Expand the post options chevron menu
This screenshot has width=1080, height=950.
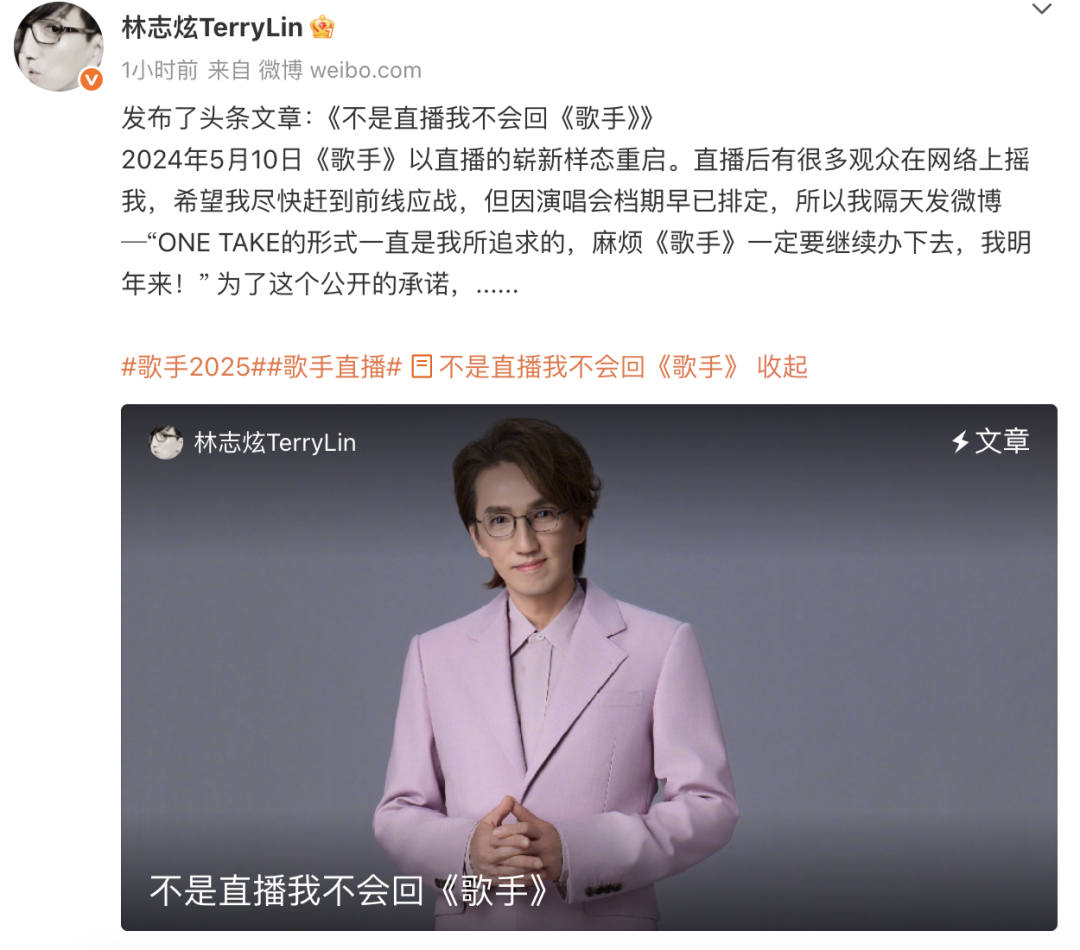coord(1042,10)
